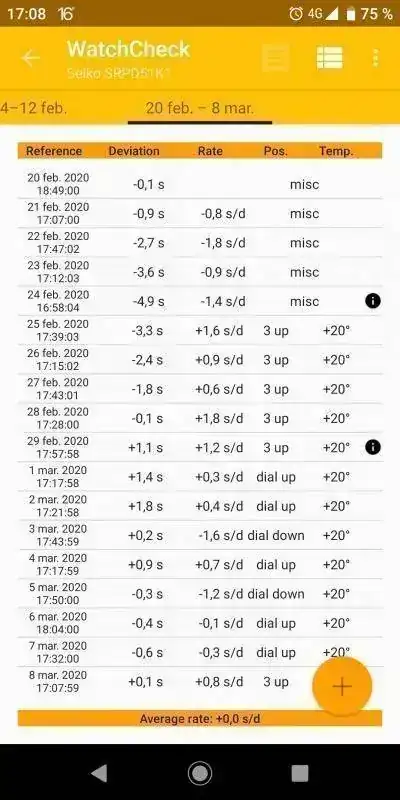
Task: Switch to the 4–12 feb. period tab
Action: [34, 108]
